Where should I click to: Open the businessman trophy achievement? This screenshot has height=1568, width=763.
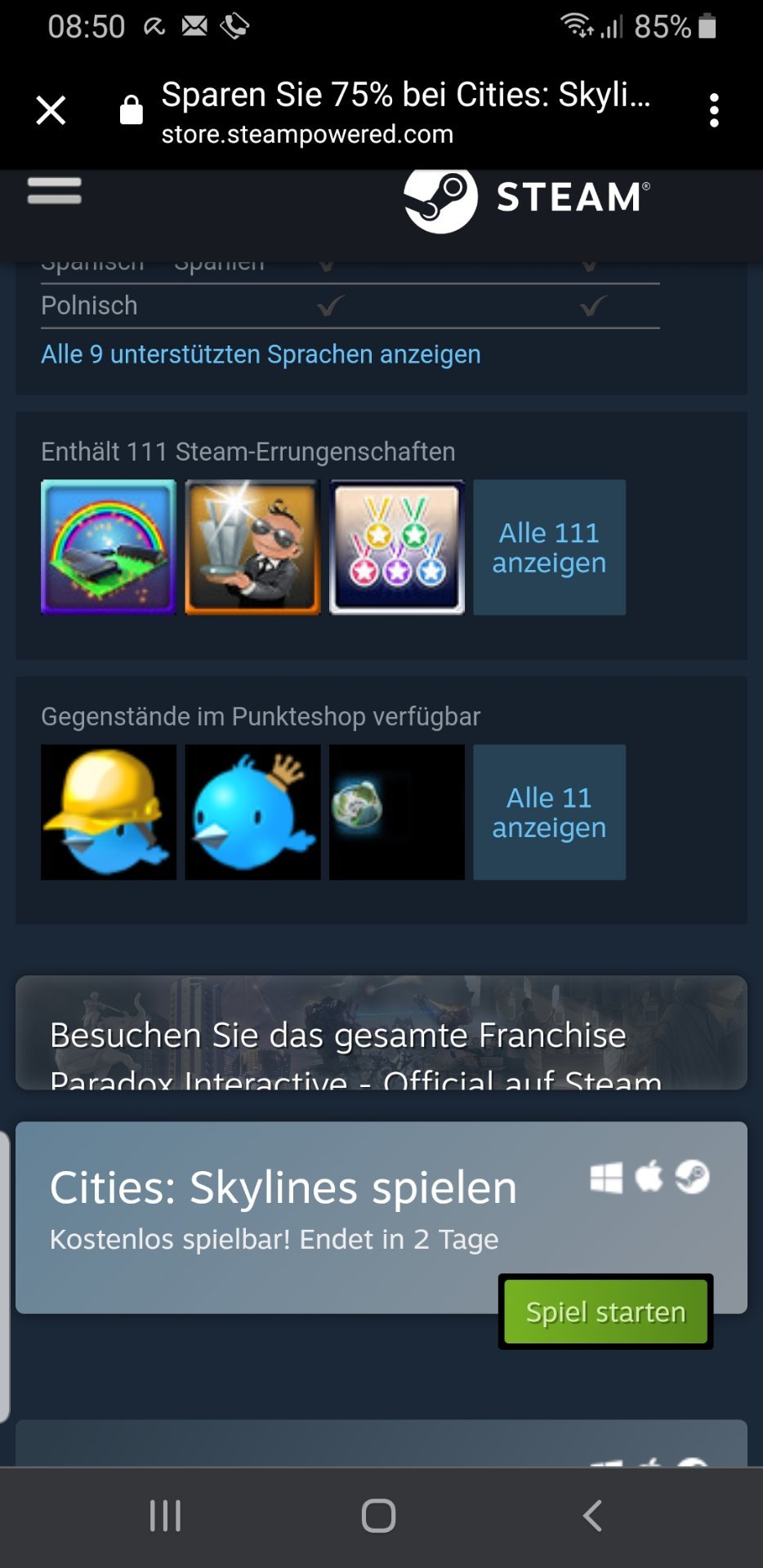252,547
